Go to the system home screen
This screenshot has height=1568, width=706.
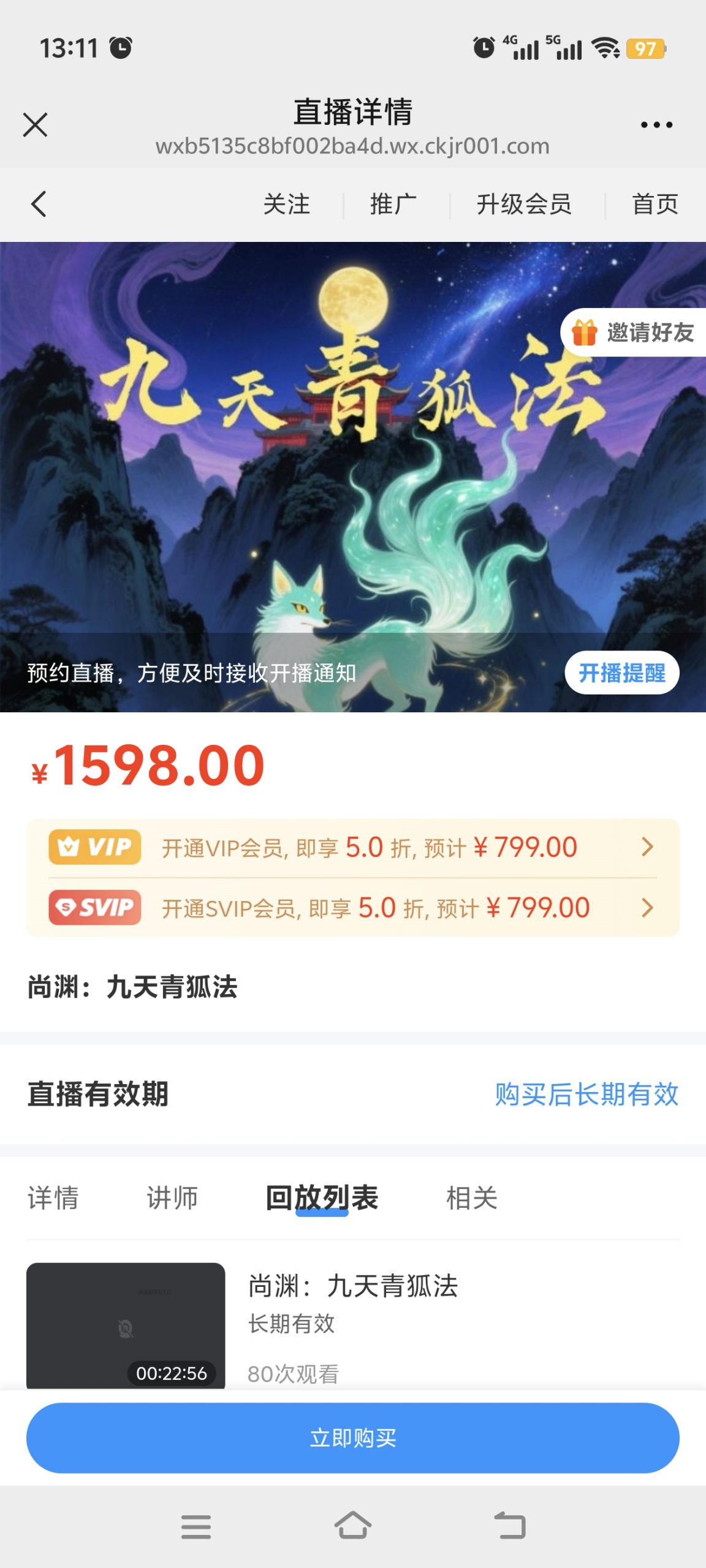pyautogui.click(x=353, y=1526)
